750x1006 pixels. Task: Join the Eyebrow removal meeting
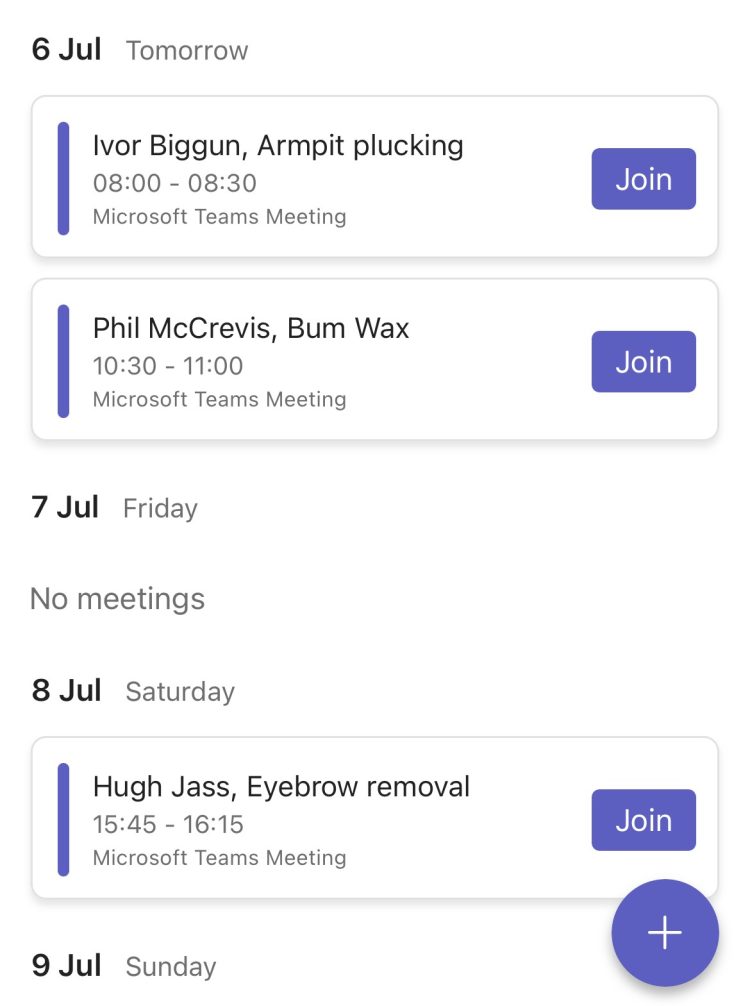(643, 819)
